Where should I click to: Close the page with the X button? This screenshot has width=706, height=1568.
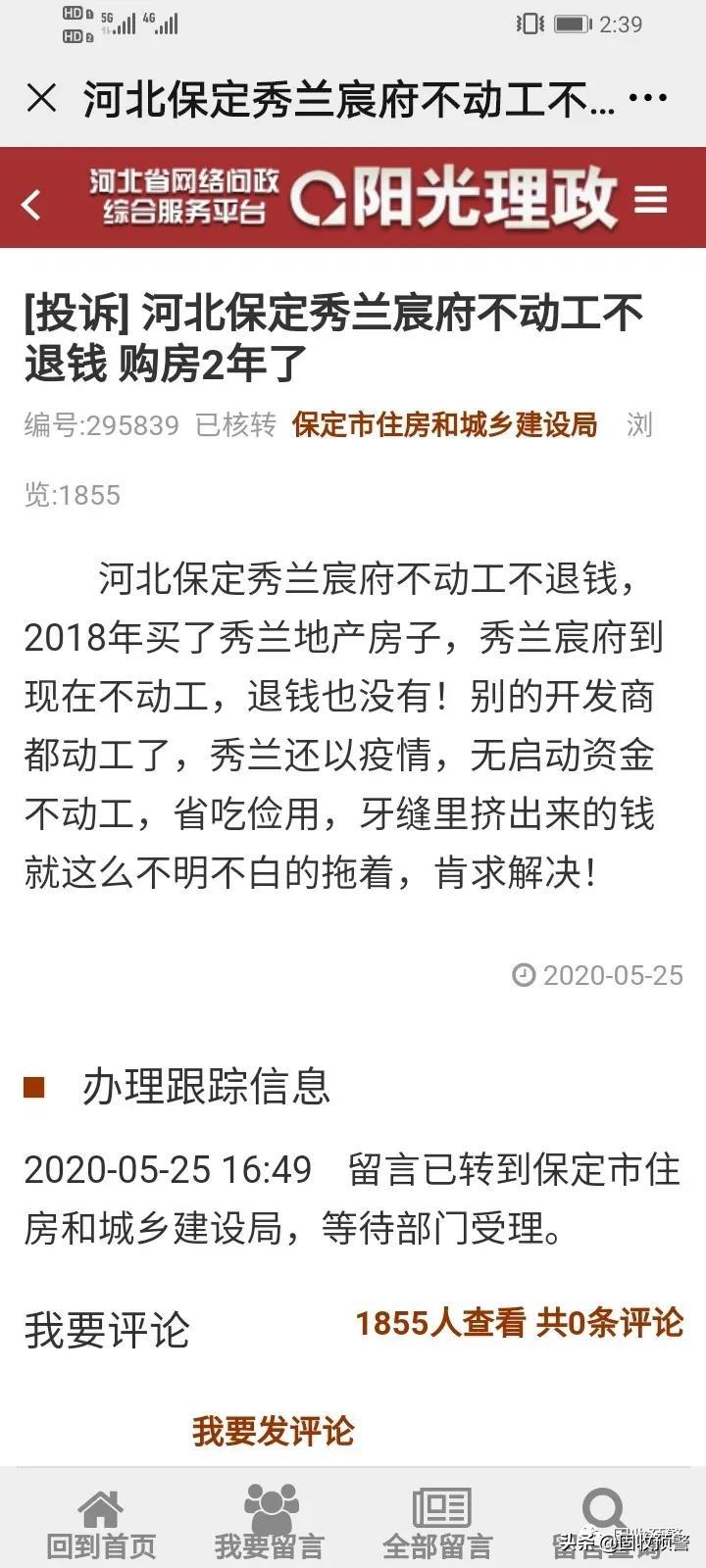[x=41, y=95]
